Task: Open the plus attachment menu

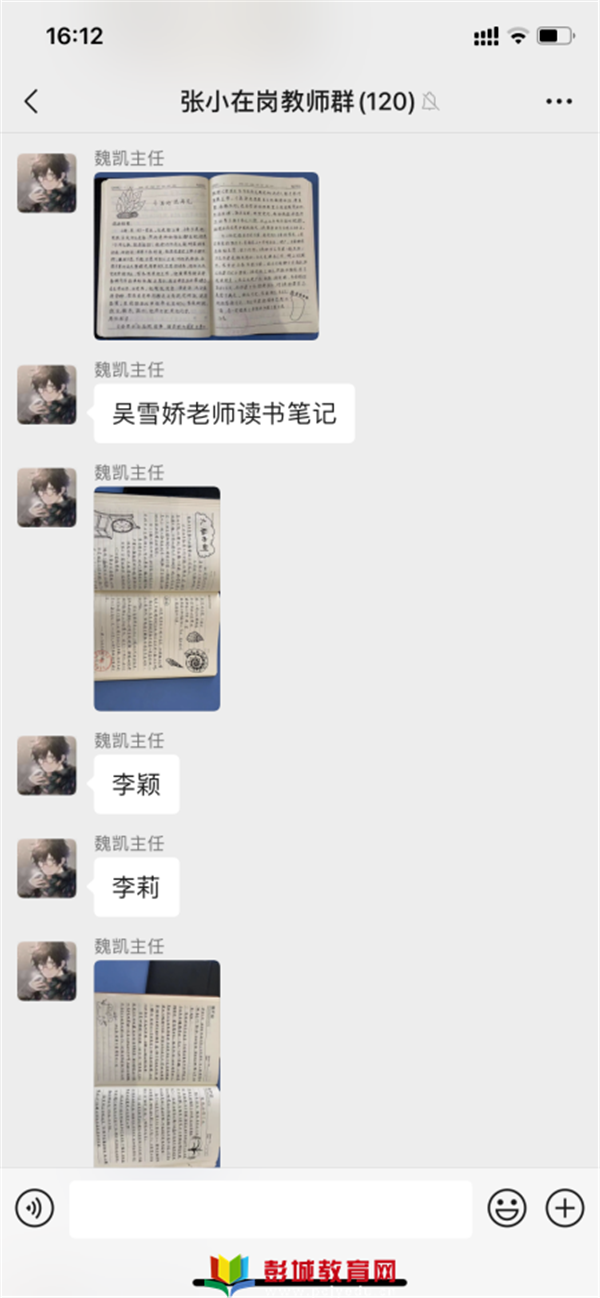Action: (564, 1208)
